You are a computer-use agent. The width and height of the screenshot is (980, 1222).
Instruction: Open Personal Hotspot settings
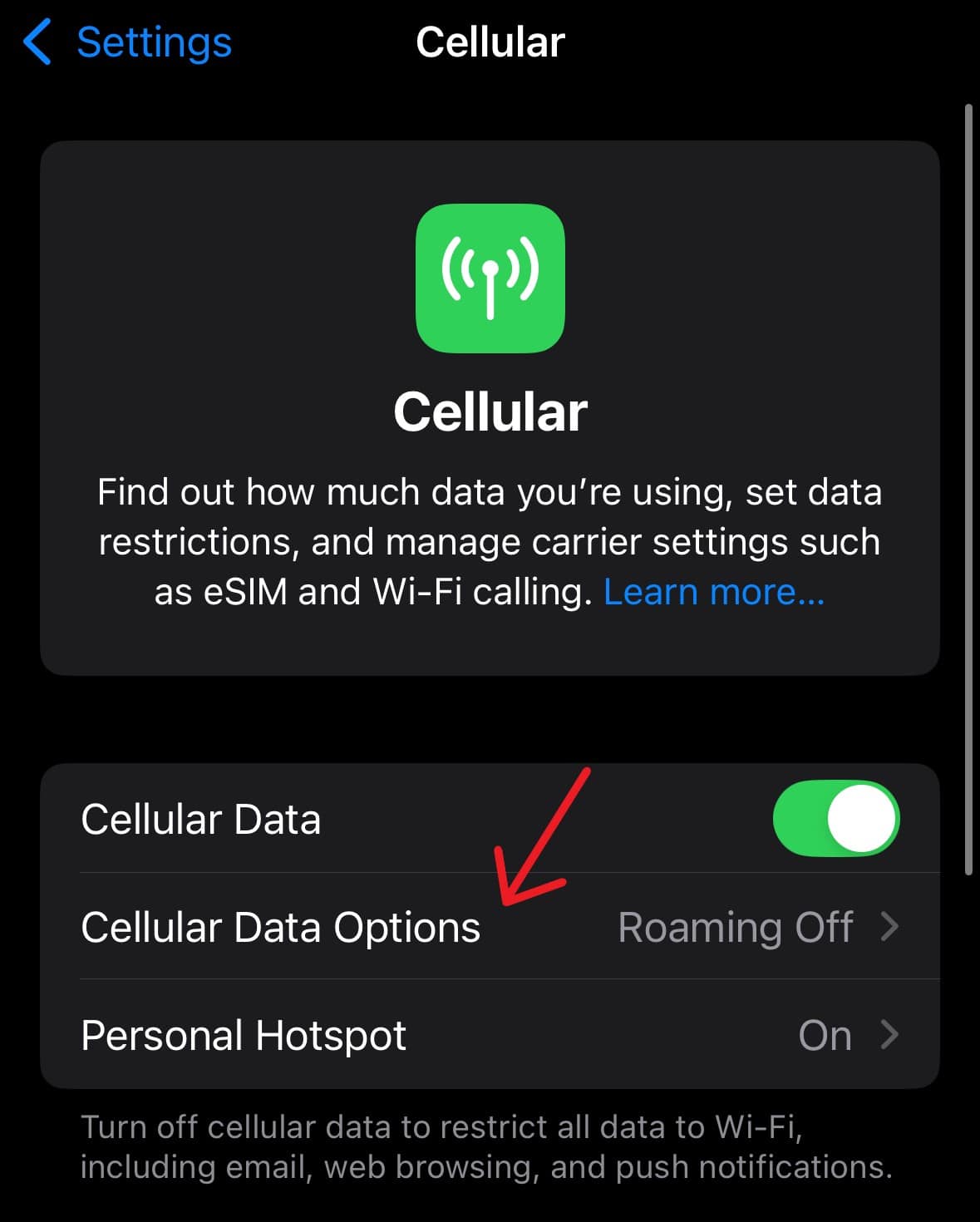490,1034
